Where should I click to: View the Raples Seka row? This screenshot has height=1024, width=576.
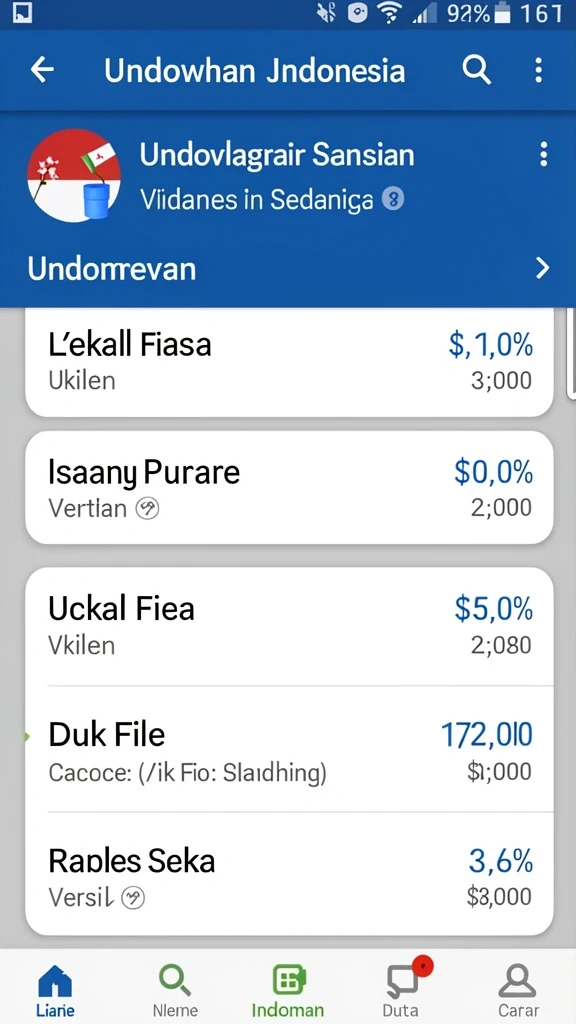pos(289,874)
